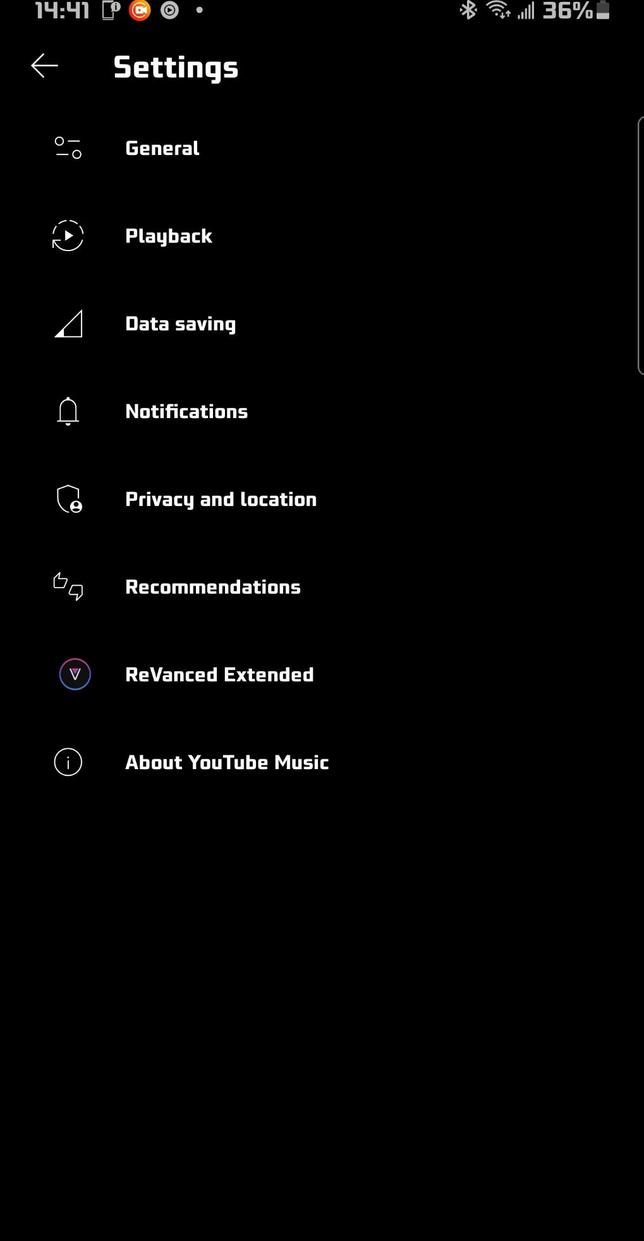
Task: Open Playback settings
Action: 168,236
